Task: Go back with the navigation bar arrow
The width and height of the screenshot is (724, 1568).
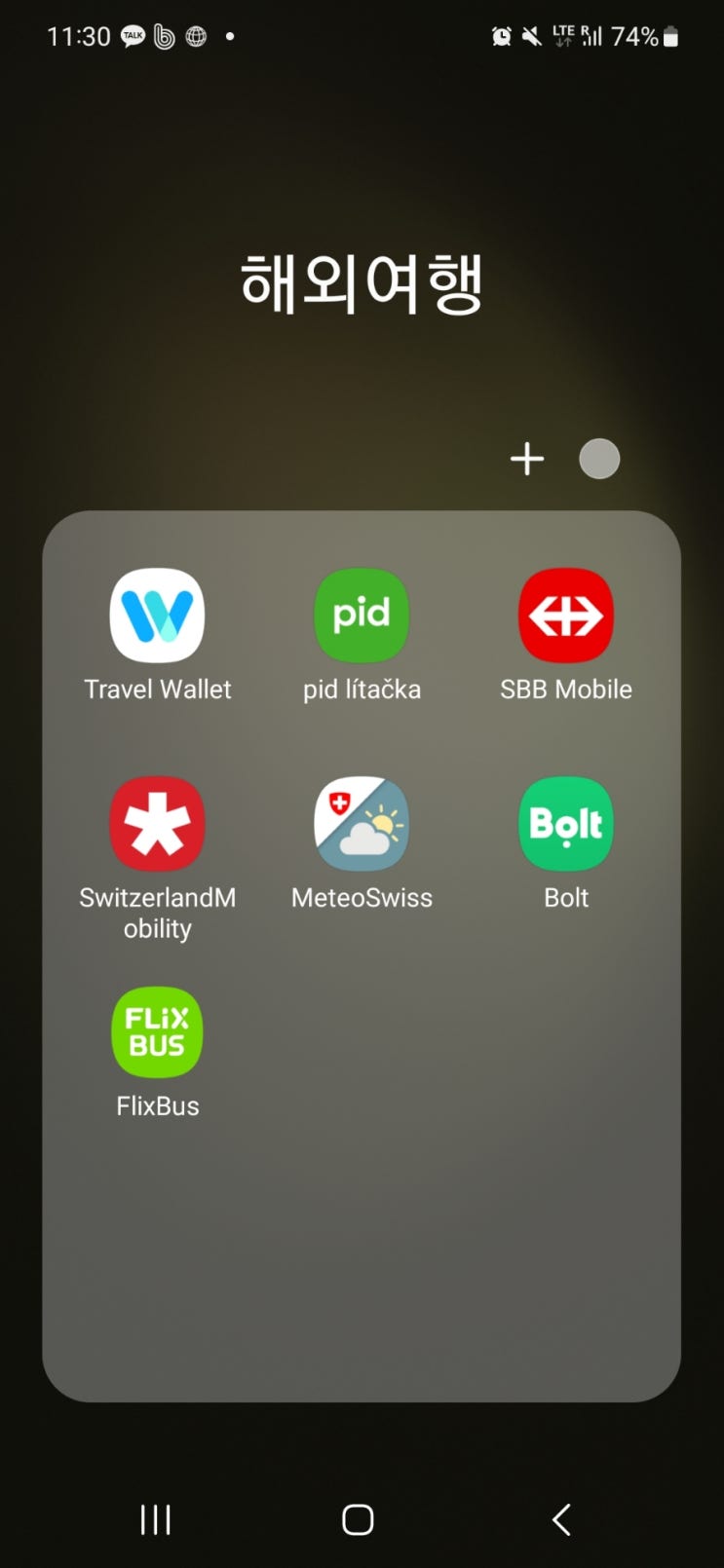Action: [x=561, y=1519]
